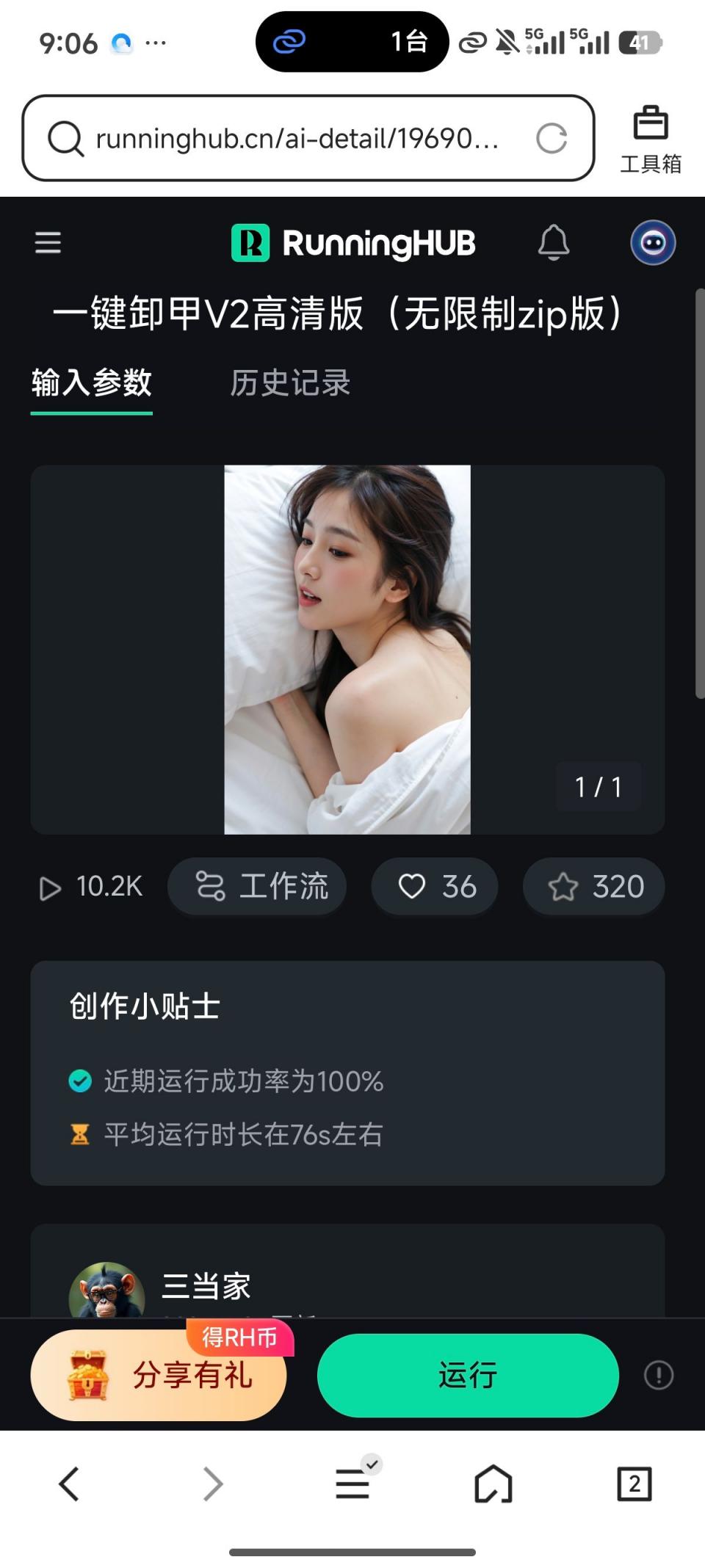Open the 工作流 workflow view

[x=257, y=887]
